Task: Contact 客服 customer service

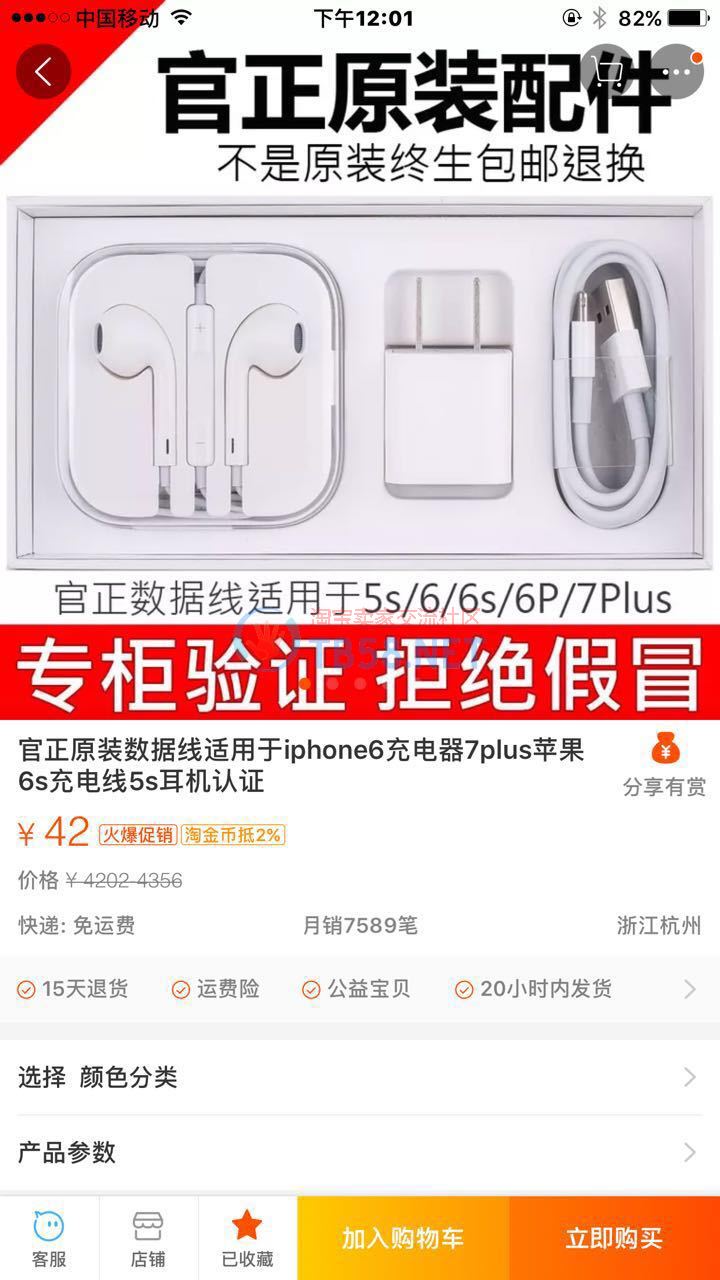Action: tap(49, 1238)
